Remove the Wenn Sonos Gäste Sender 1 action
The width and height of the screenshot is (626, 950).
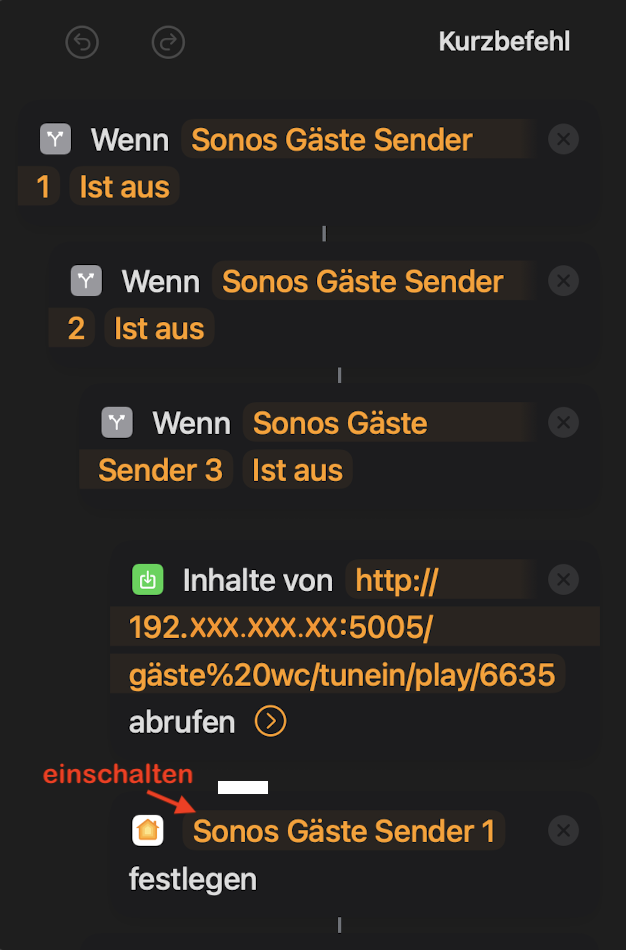[564, 140]
